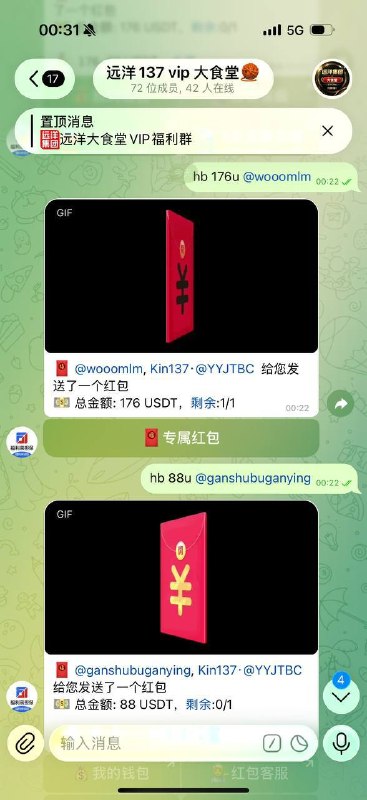Viewport: 367px width, 800px height.
Task: Open the bot avatar beside 专属红包
Action: [22, 442]
